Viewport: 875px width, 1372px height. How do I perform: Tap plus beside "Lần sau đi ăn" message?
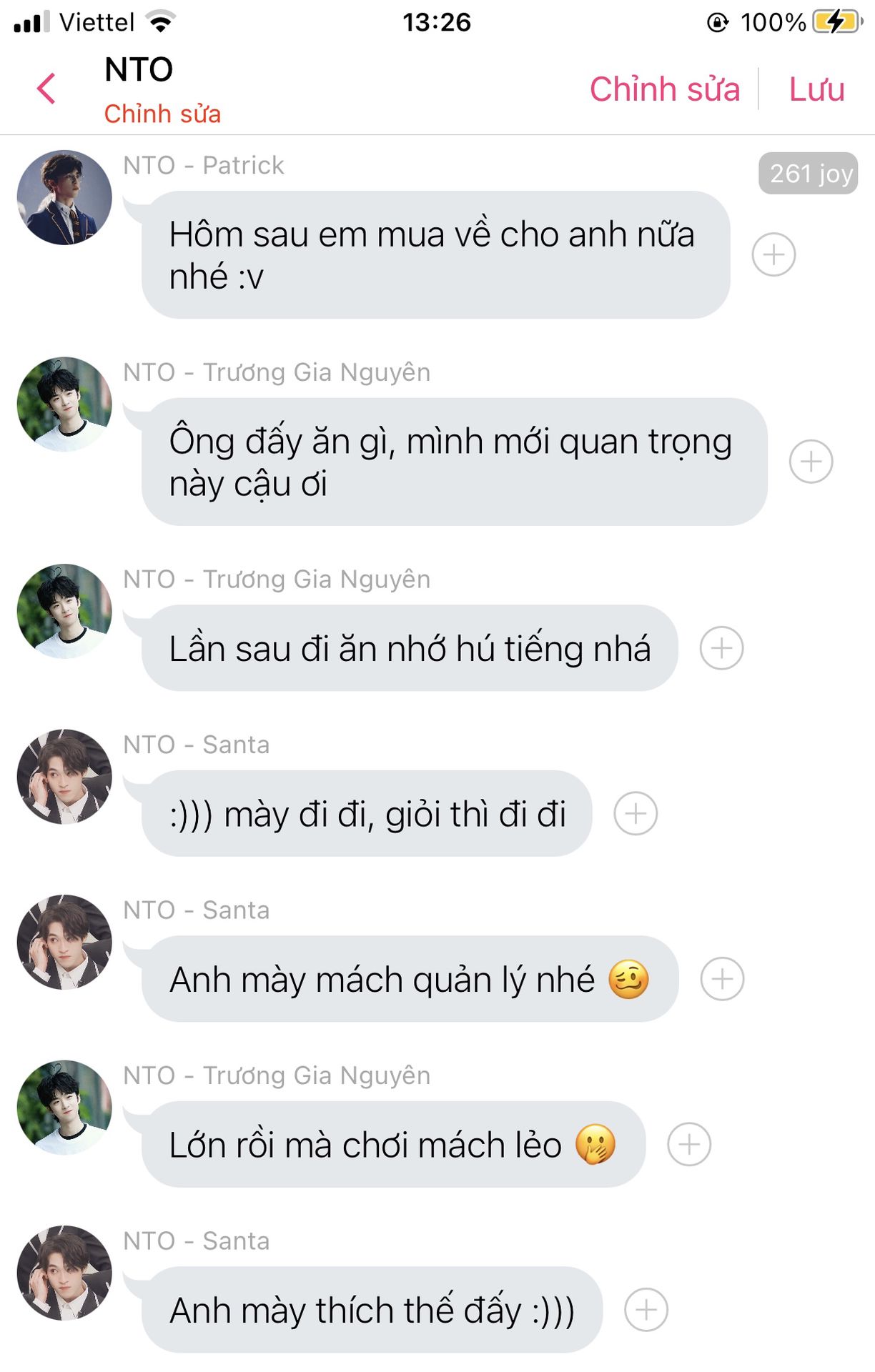(x=721, y=648)
